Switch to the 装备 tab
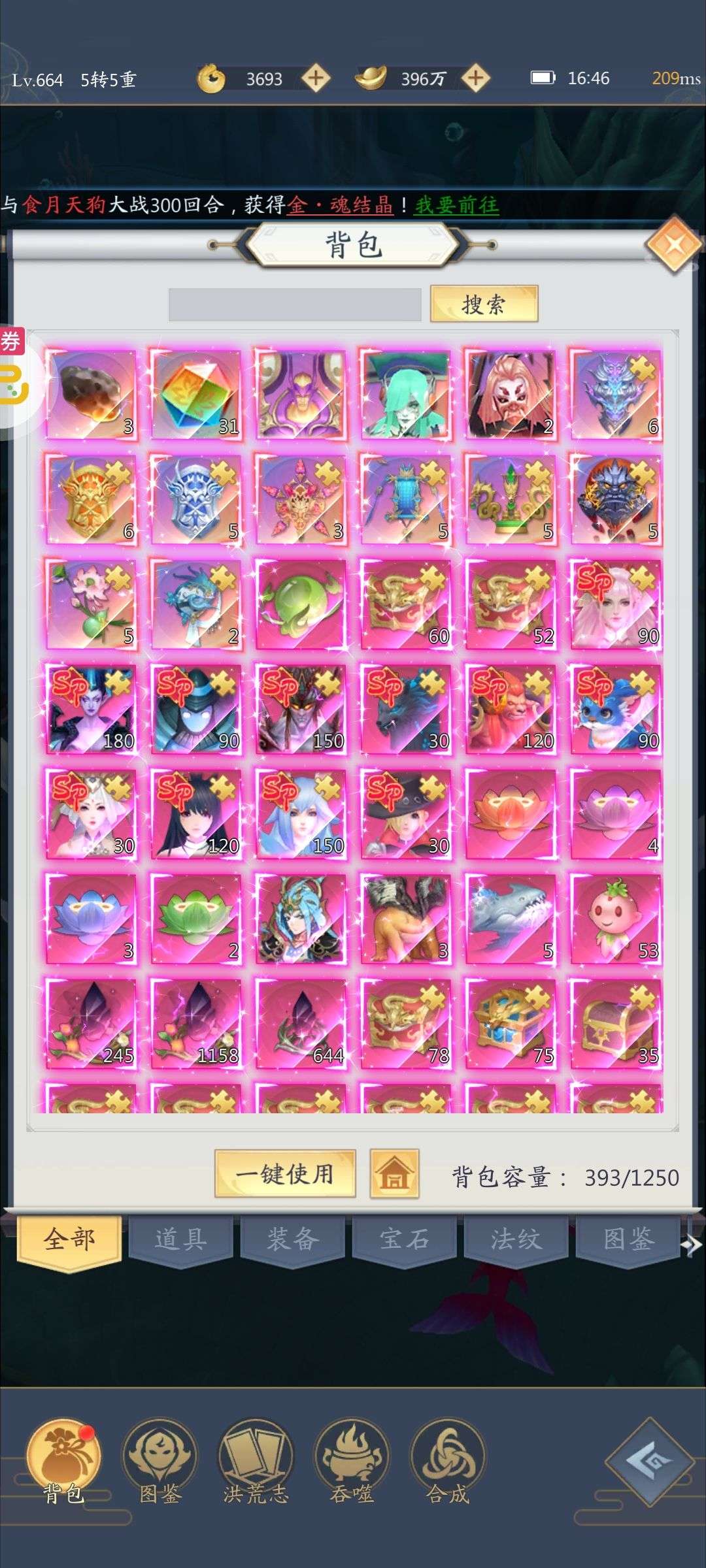The width and height of the screenshot is (706, 1568). (x=293, y=1239)
